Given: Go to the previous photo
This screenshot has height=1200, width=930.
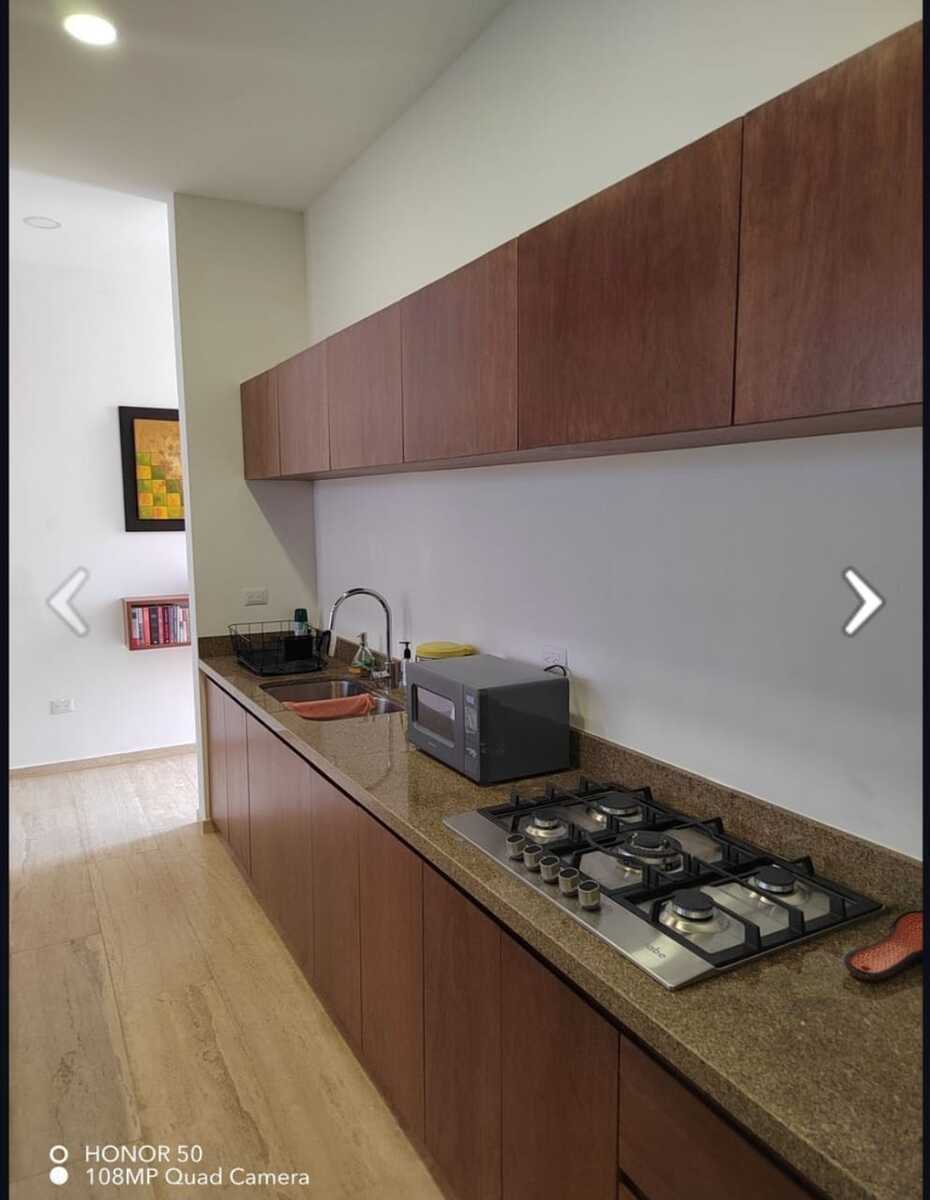Looking at the screenshot, I should [68, 601].
